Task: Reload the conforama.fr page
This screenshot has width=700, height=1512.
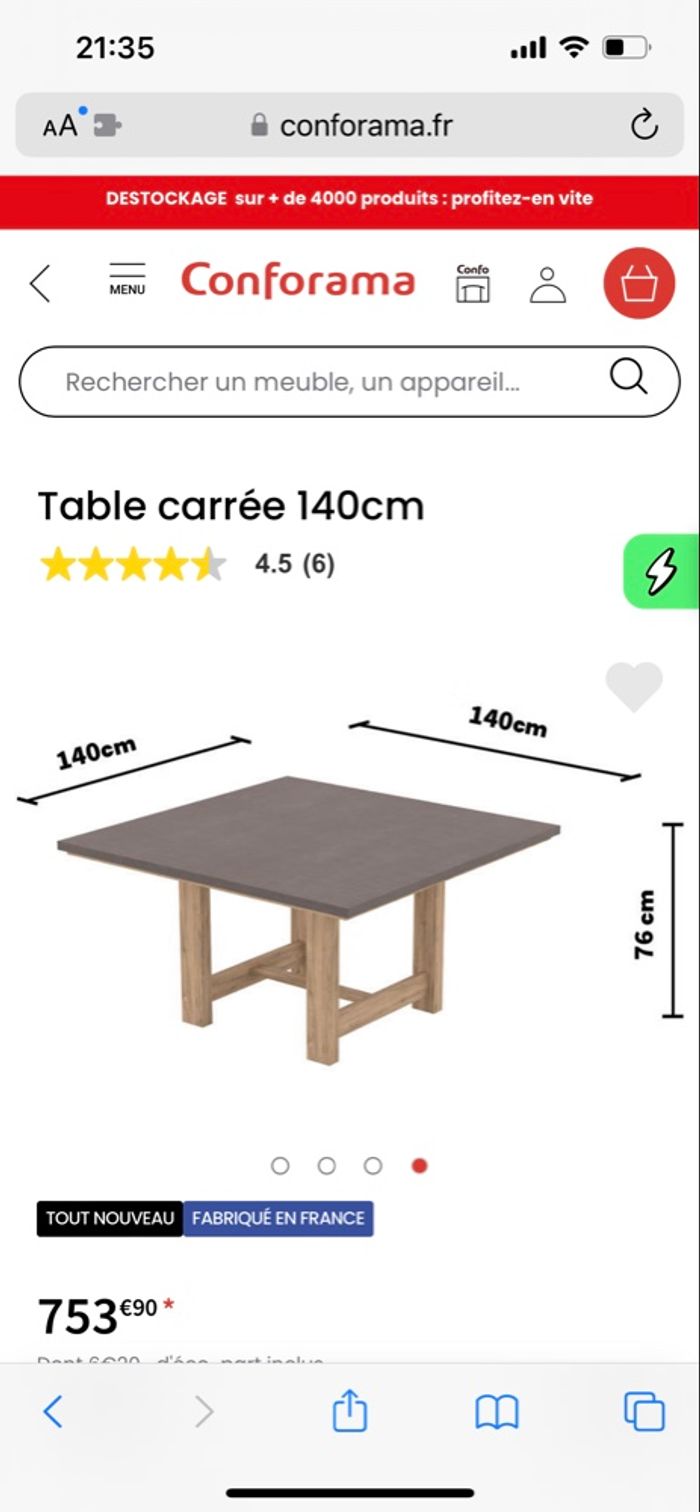Action: tap(644, 126)
